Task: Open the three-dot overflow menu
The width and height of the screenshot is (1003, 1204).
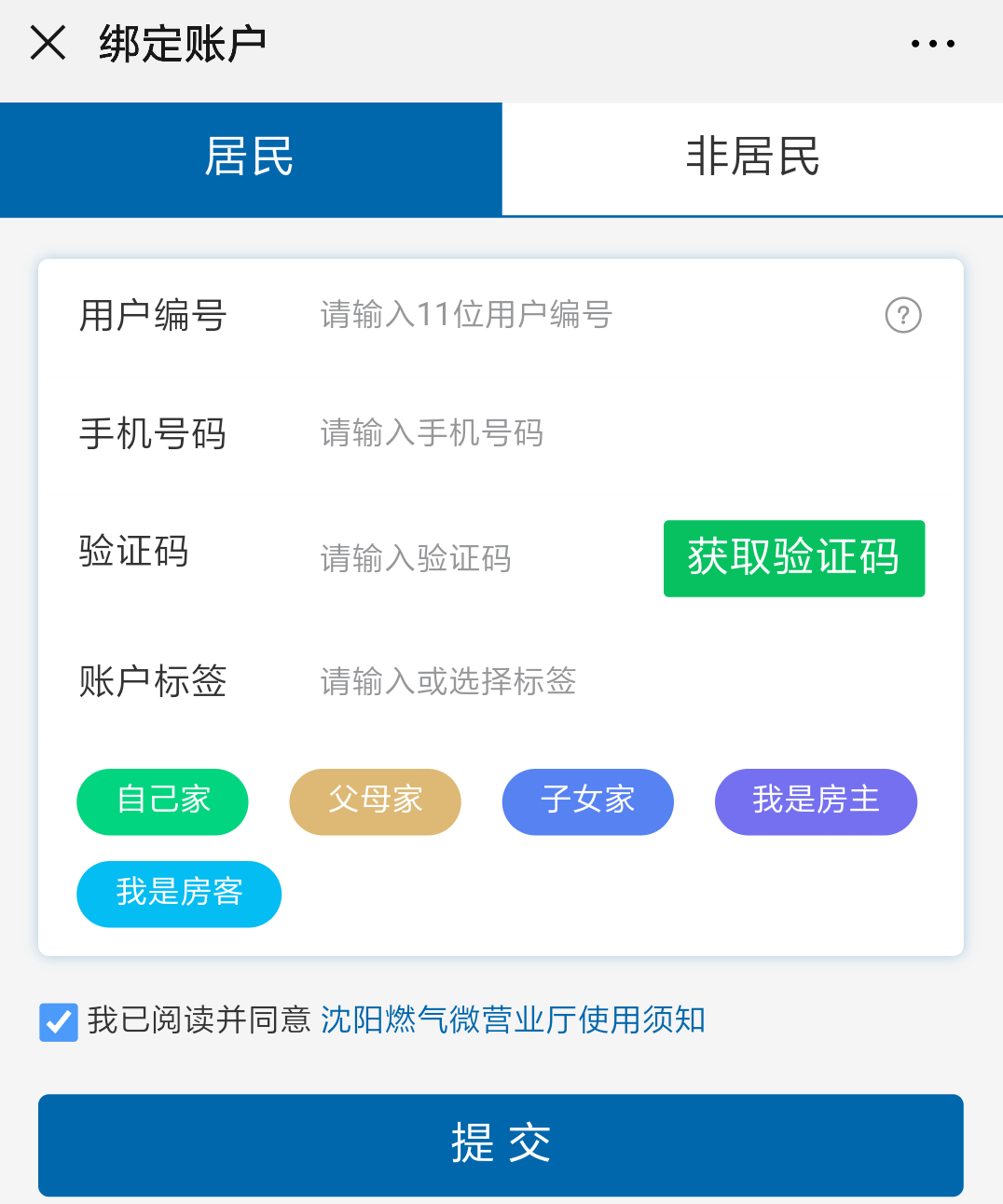Action: (932, 44)
